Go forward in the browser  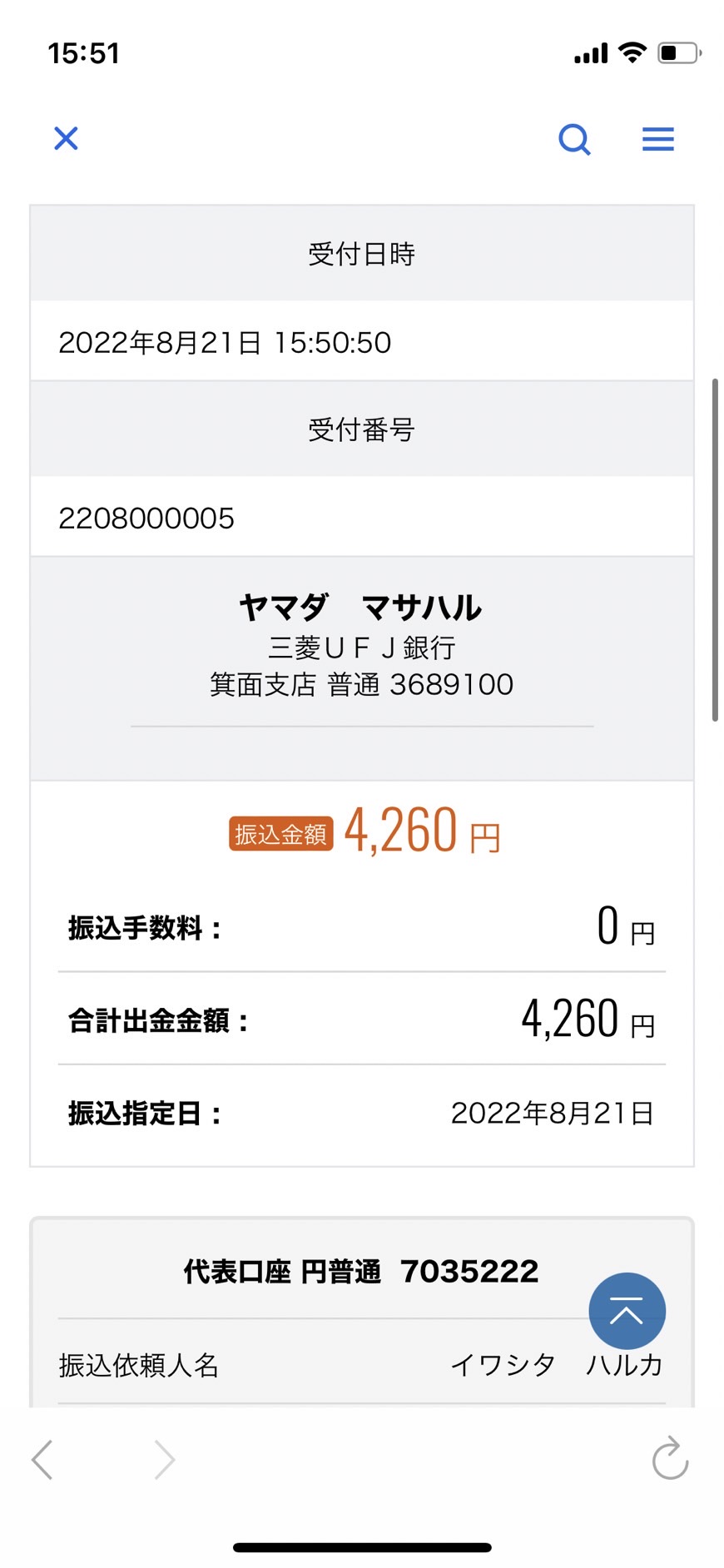(x=165, y=1459)
